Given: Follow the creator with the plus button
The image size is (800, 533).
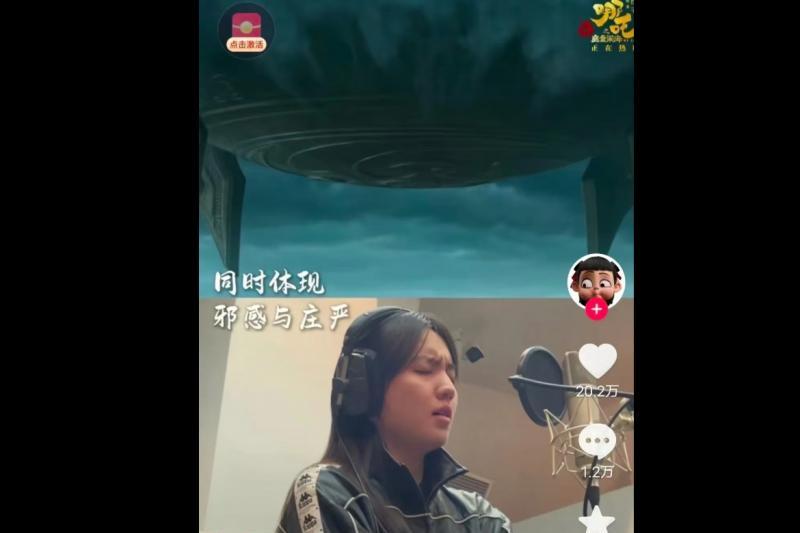Looking at the screenshot, I should (x=597, y=309).
